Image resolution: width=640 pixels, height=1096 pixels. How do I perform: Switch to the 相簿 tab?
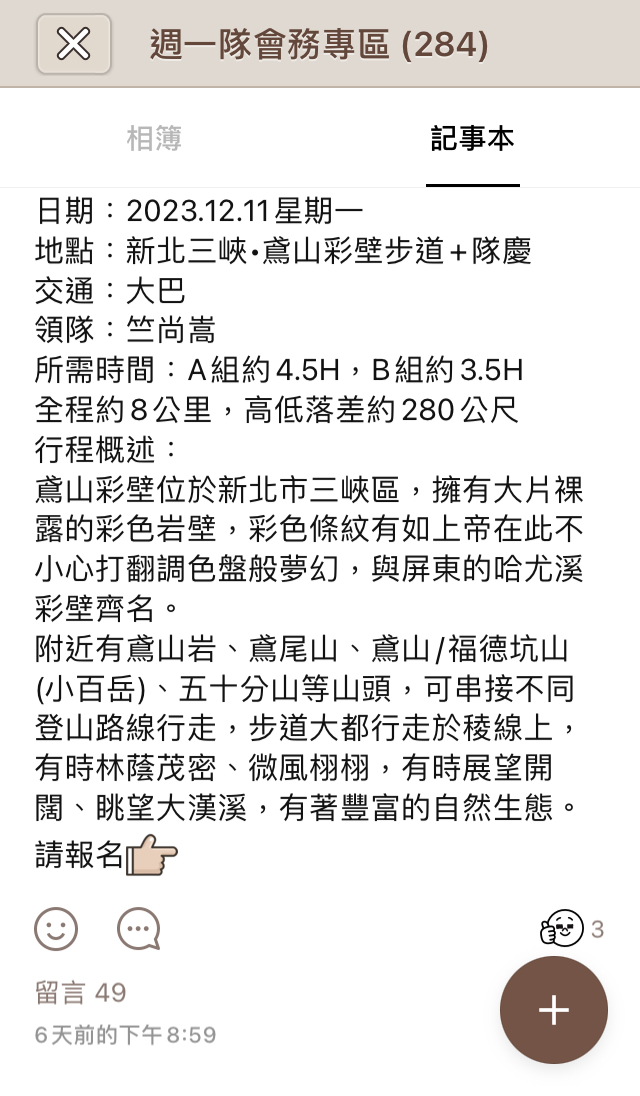[154, 139]
